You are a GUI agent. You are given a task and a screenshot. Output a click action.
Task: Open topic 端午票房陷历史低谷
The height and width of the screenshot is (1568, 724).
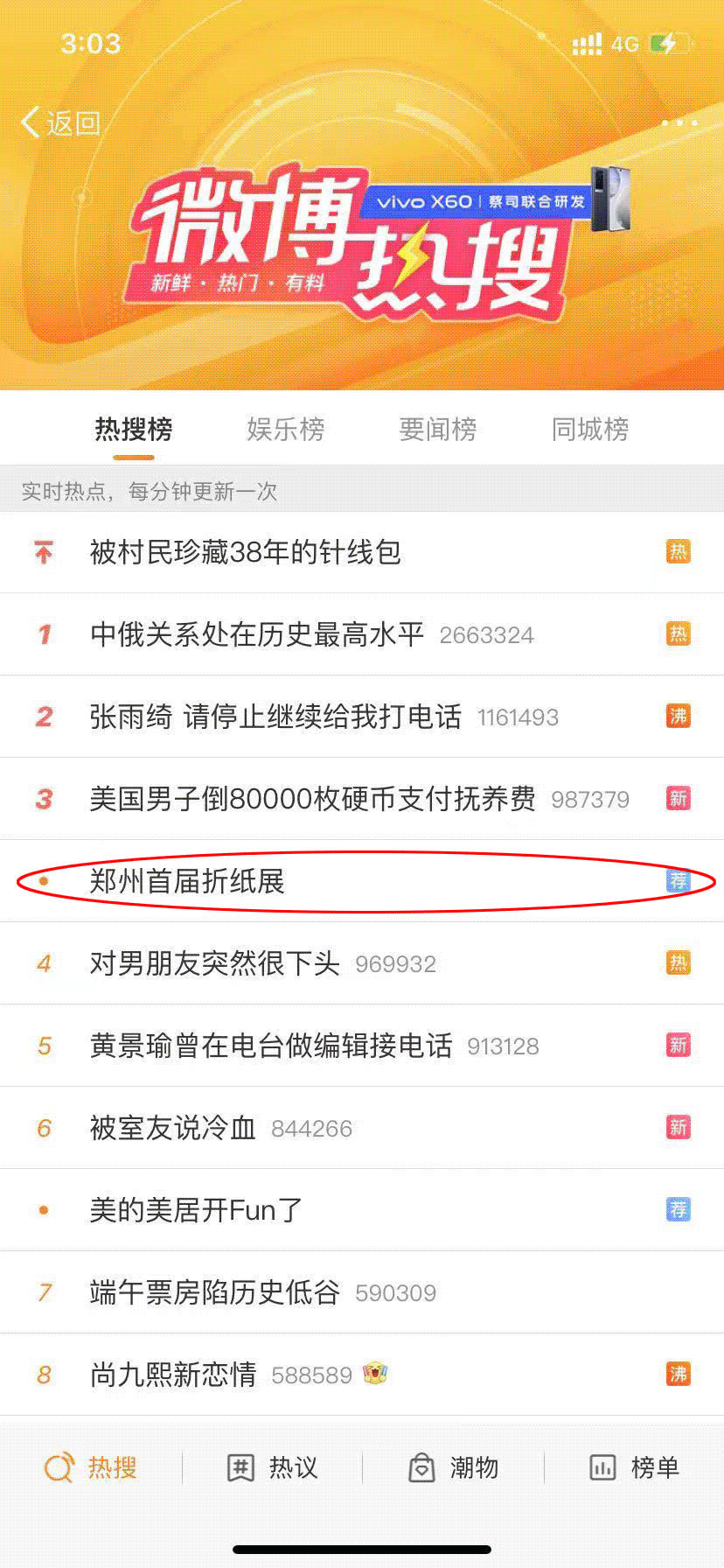[x=214, y=1292]
